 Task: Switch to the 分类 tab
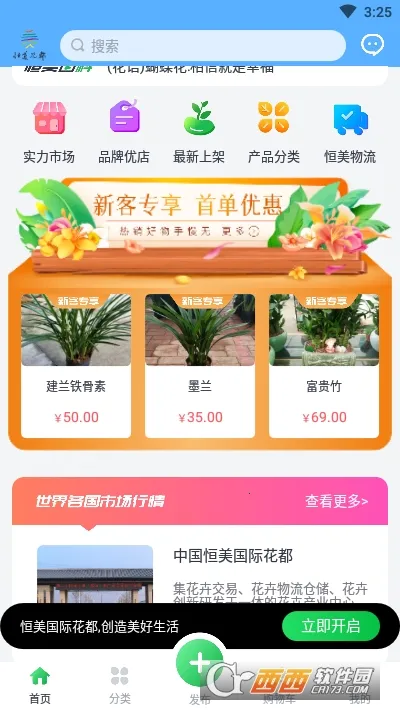(x=120, y=685)
